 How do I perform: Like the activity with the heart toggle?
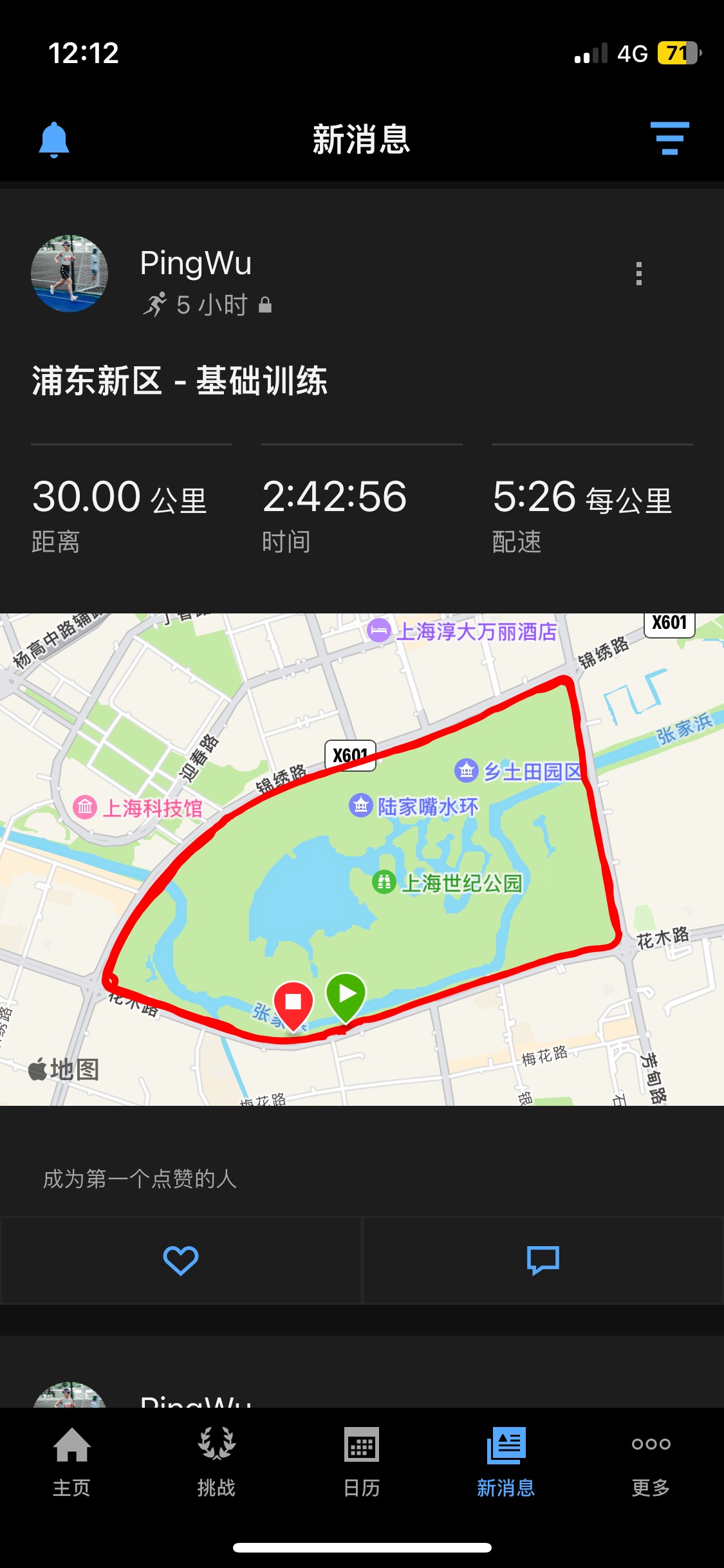point(181,1260)
